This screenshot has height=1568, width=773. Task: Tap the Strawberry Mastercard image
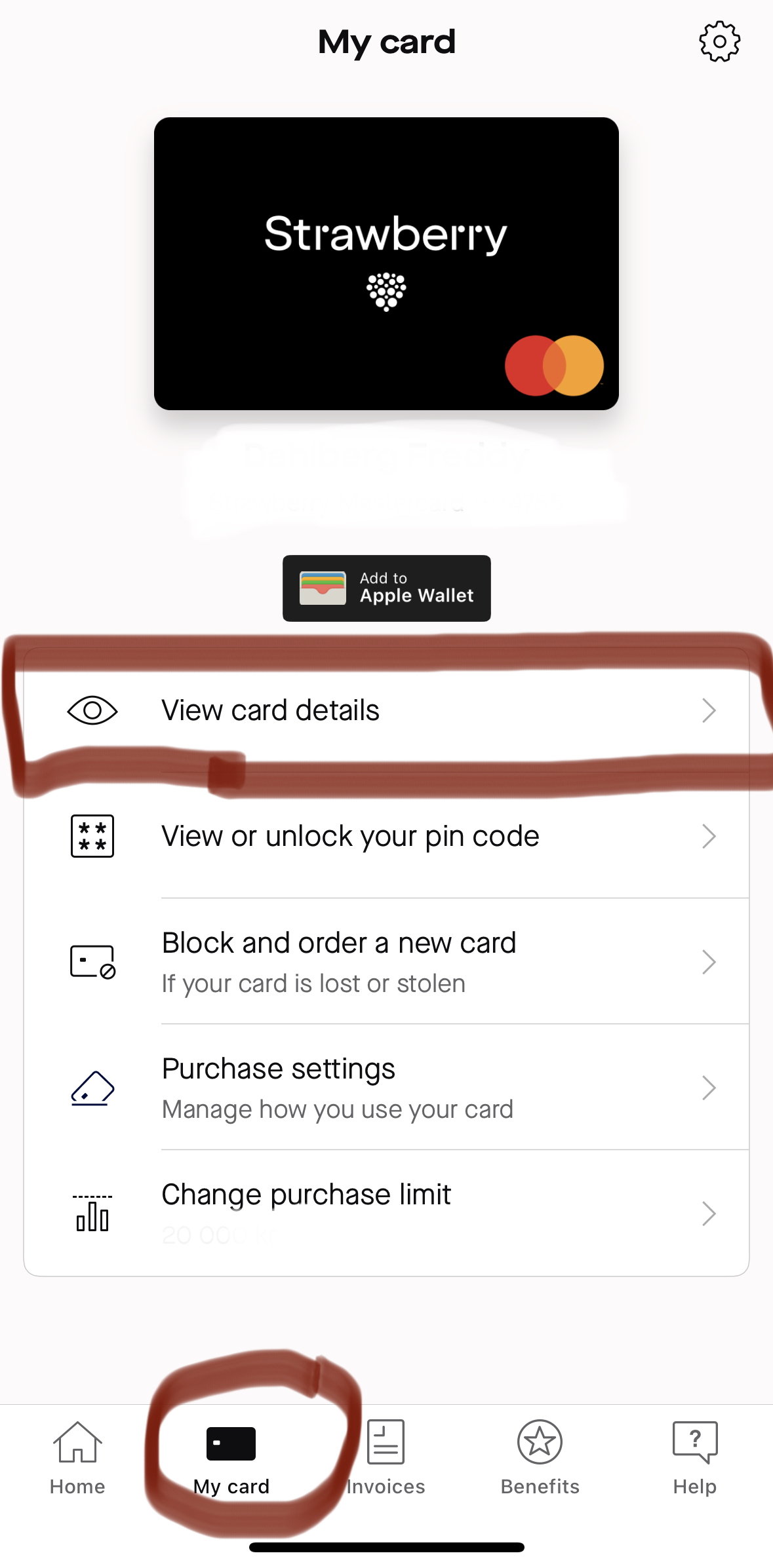pyautogui.click(x=386, y=263)
